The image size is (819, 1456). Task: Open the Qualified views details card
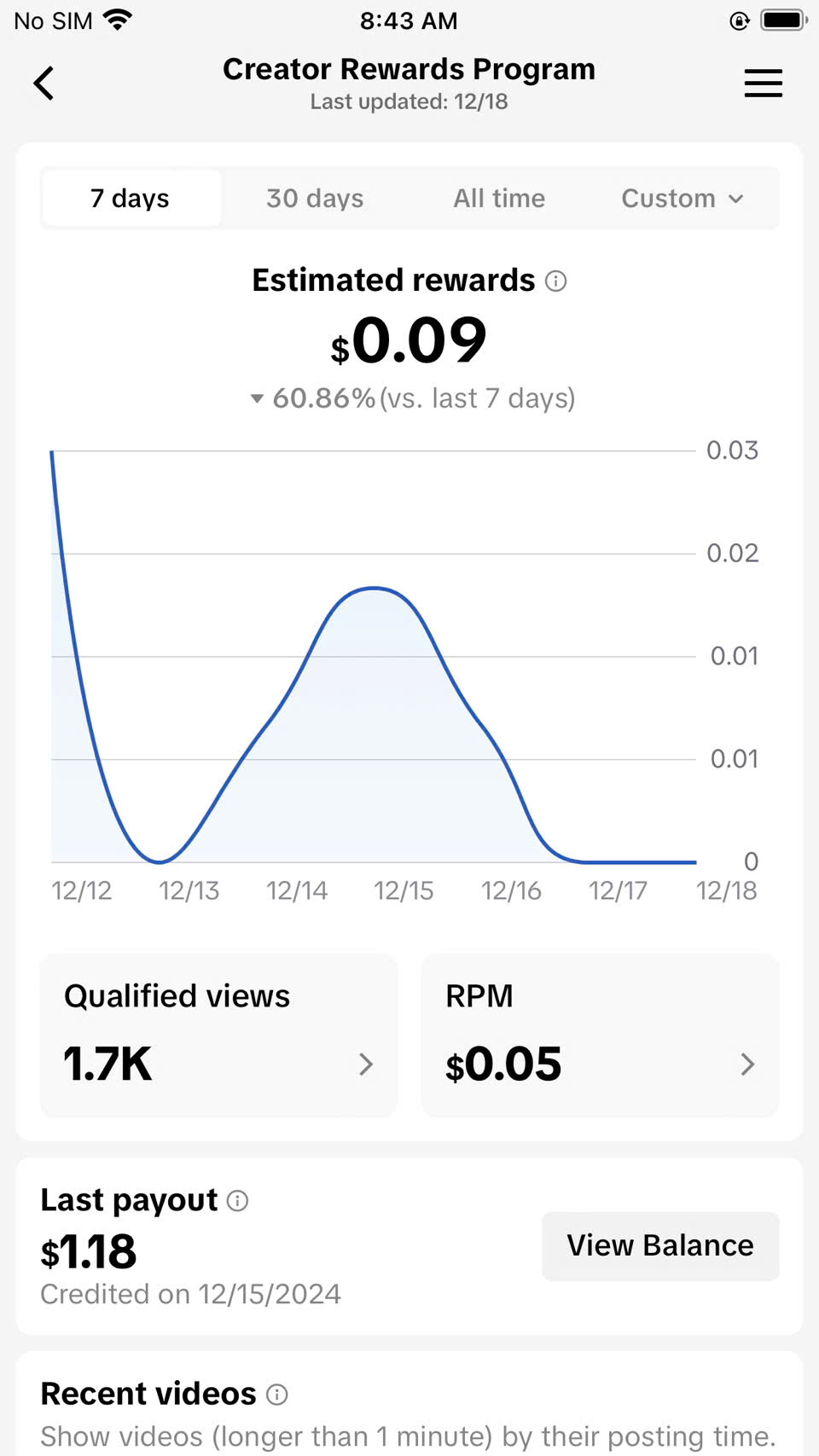[x=218, y=1035]
